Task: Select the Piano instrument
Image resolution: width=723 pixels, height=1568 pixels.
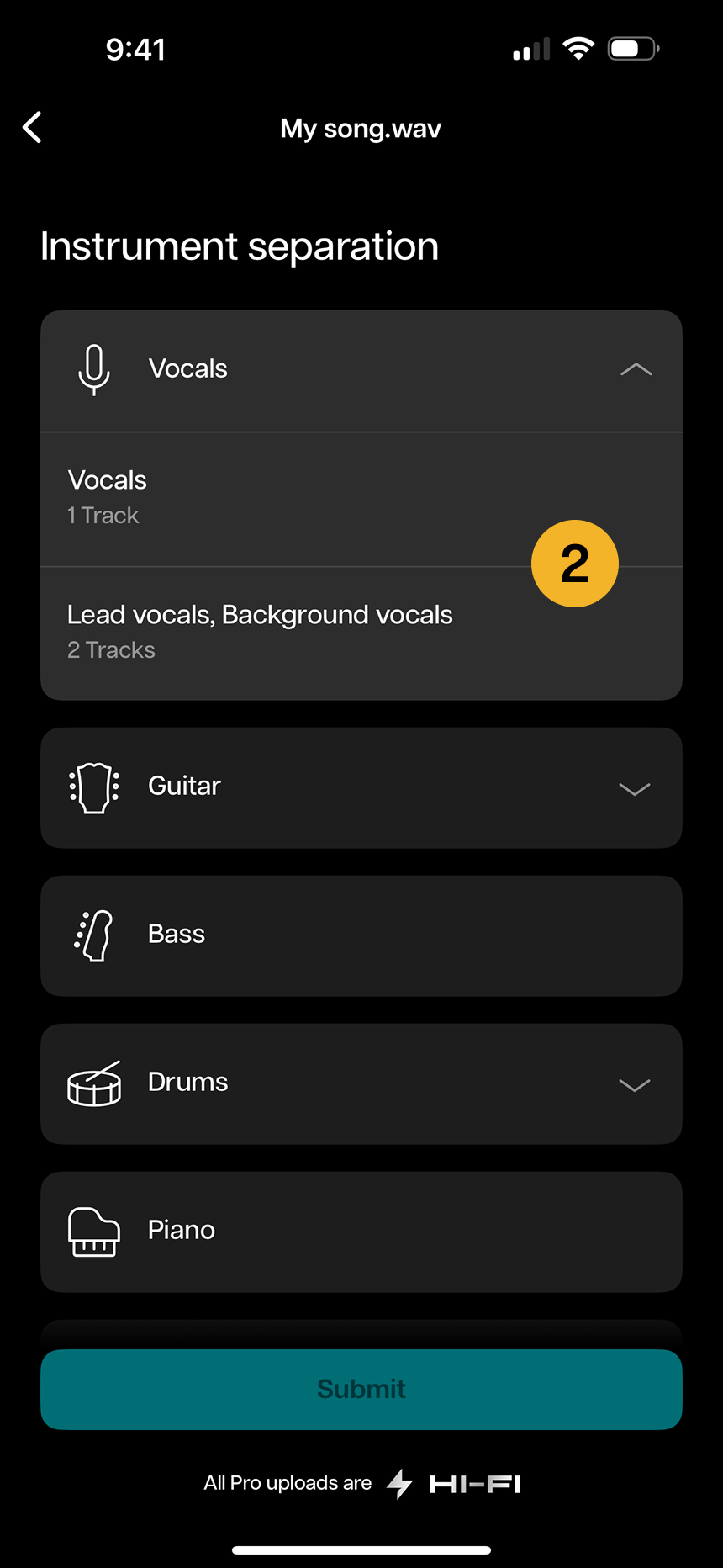Action: 361,1232
